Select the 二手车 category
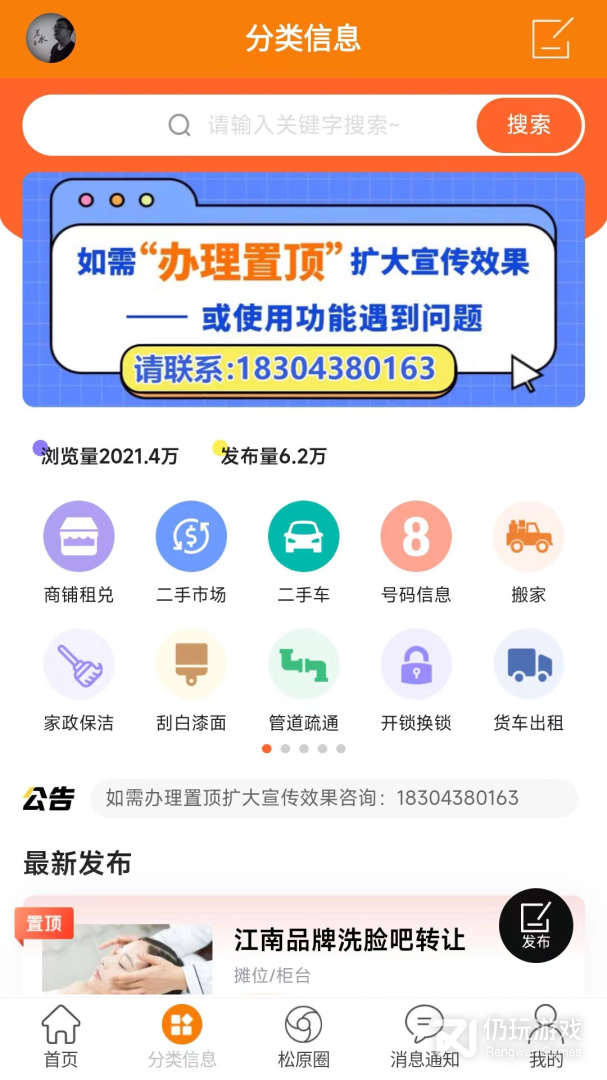607x1080 pixels. [303, 552]
